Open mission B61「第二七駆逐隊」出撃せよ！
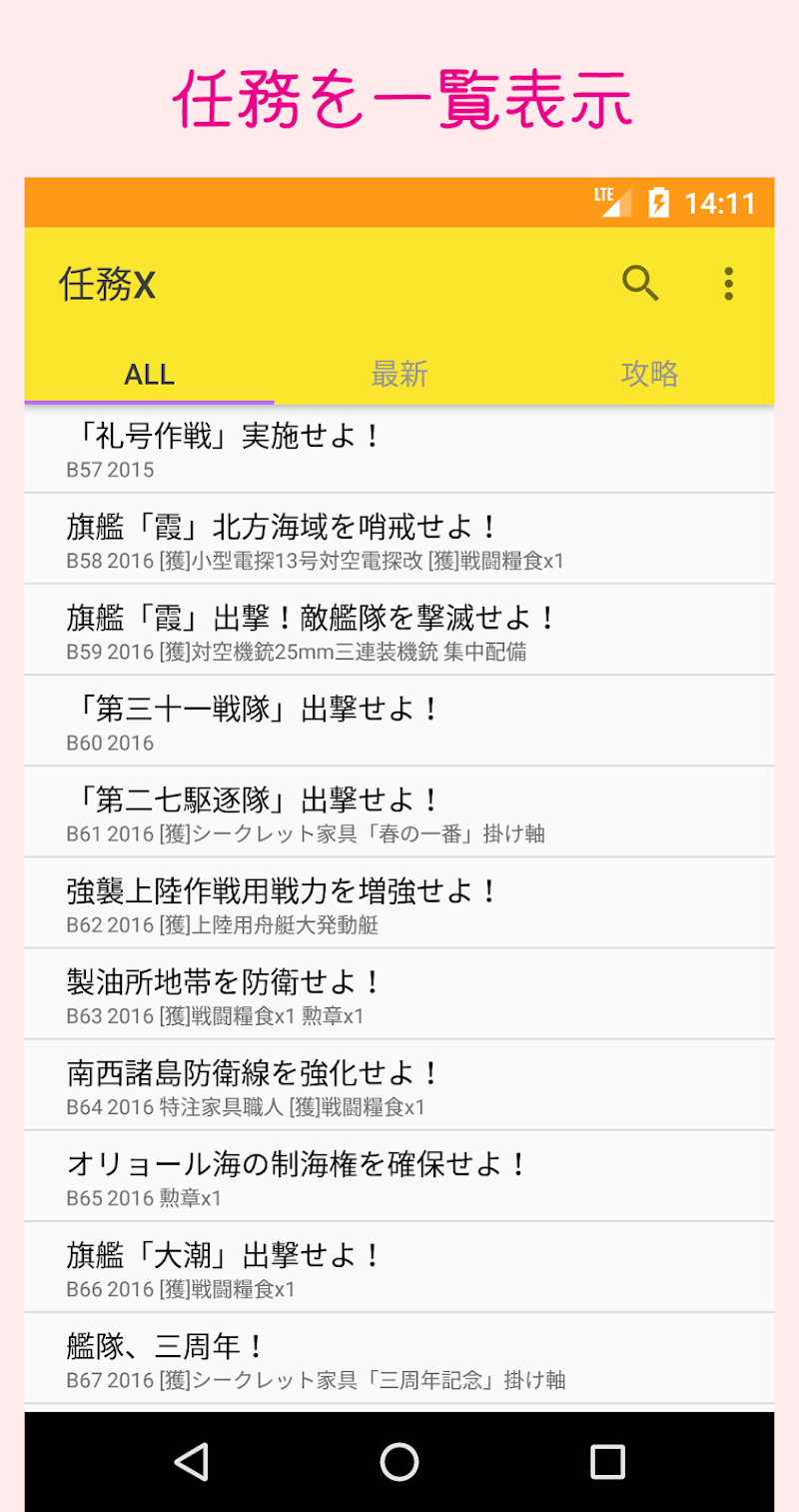 point(399,811)
